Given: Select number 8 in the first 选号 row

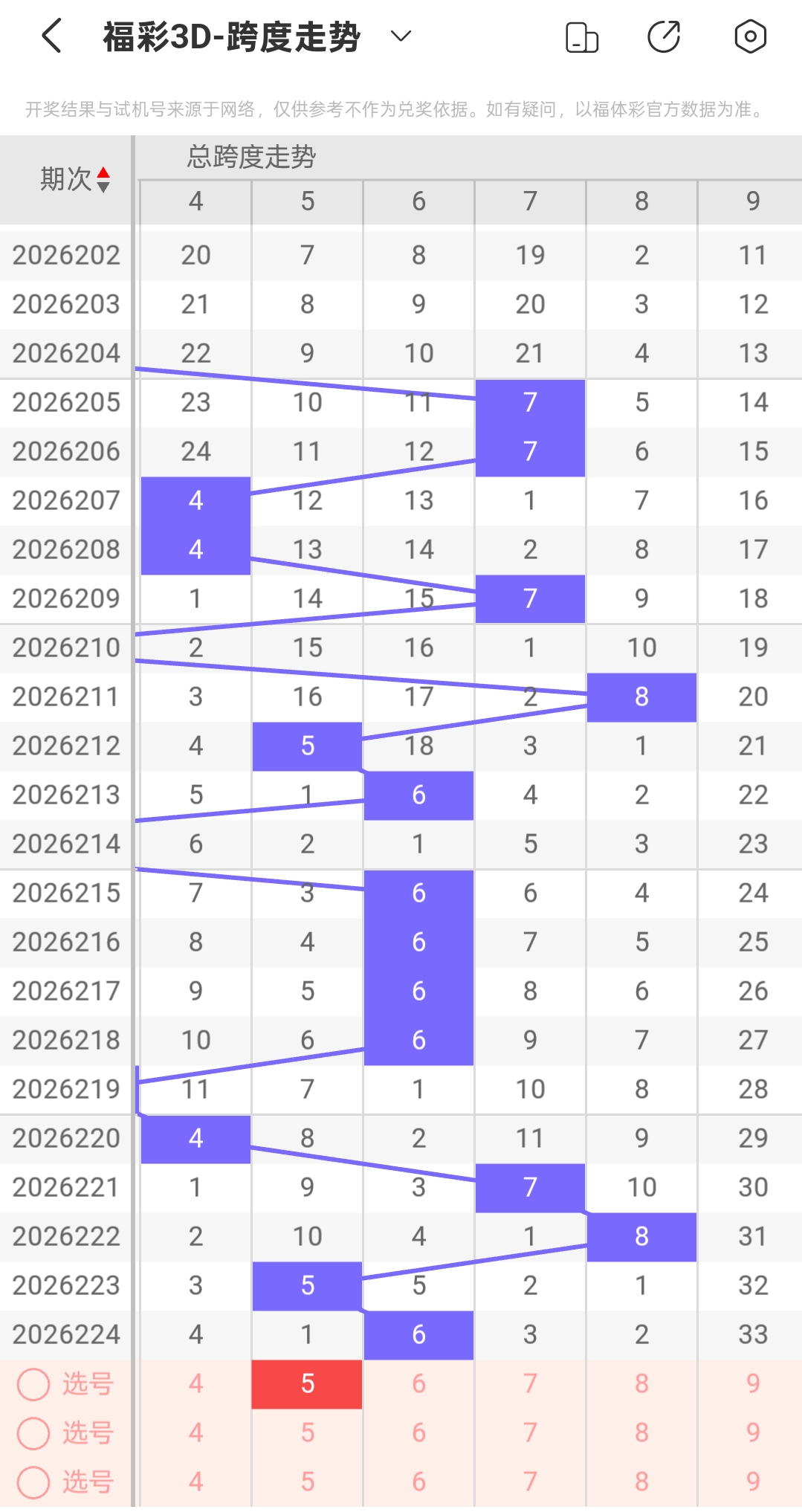Looking at the screenshot, I should (641, 1384).
